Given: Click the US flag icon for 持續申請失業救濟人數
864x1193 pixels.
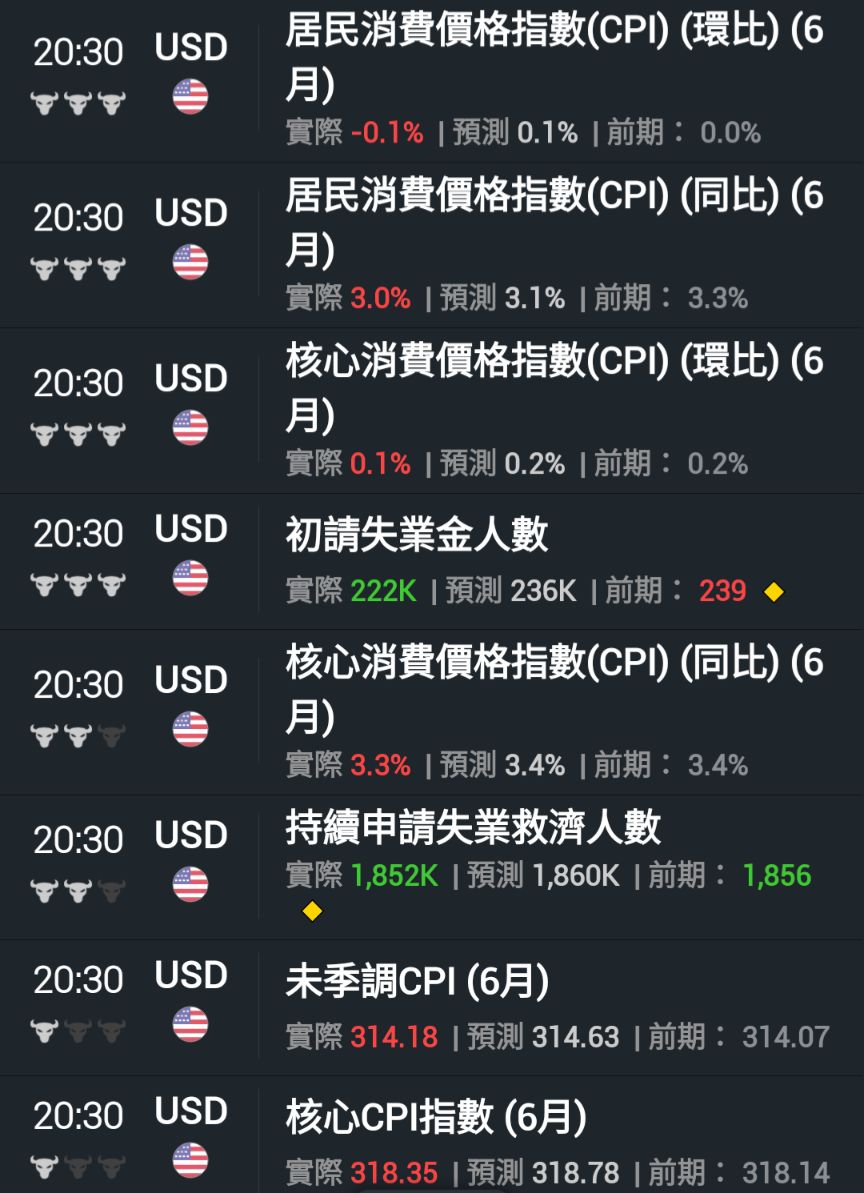Looking at the screenshot, I should tap(190, 883).
